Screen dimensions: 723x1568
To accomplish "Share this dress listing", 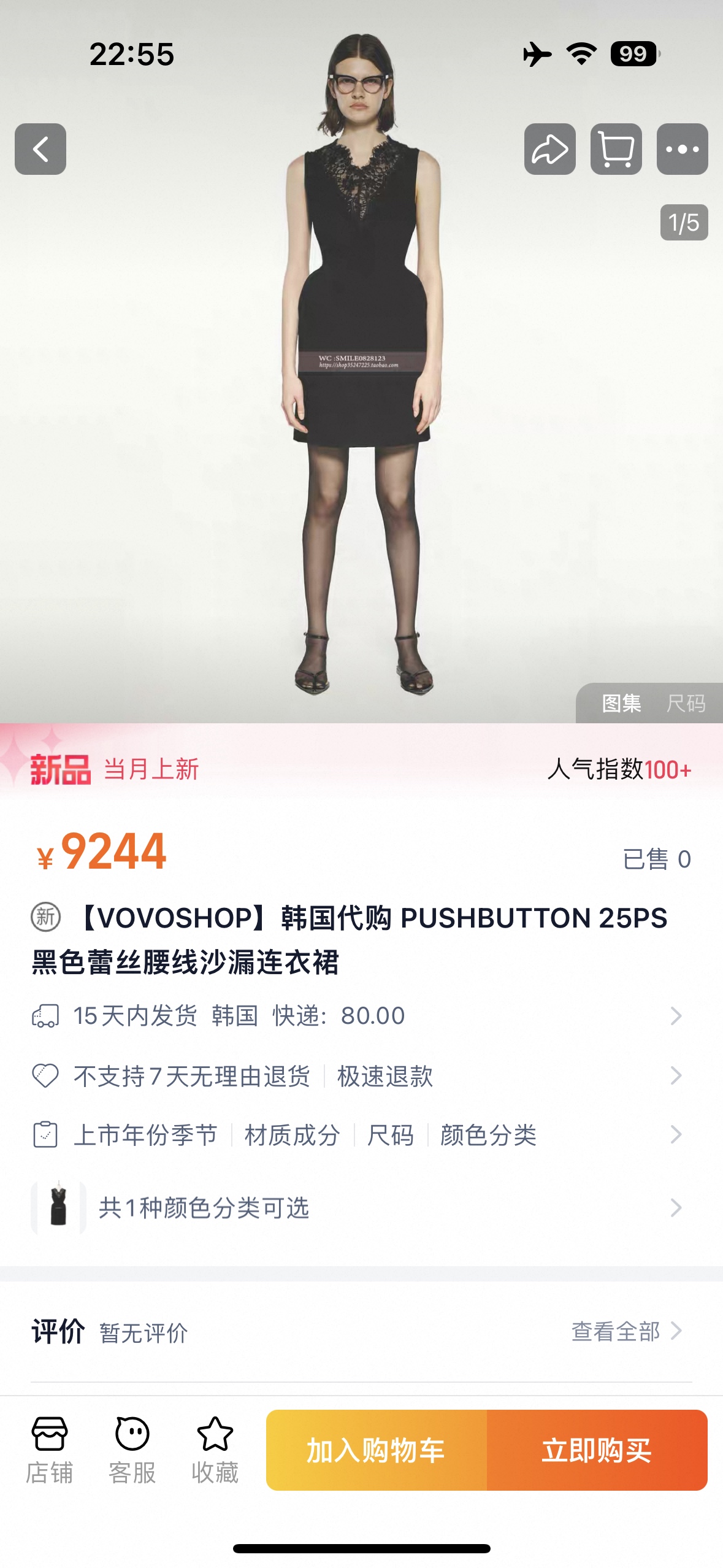I will tap(549, 149).
